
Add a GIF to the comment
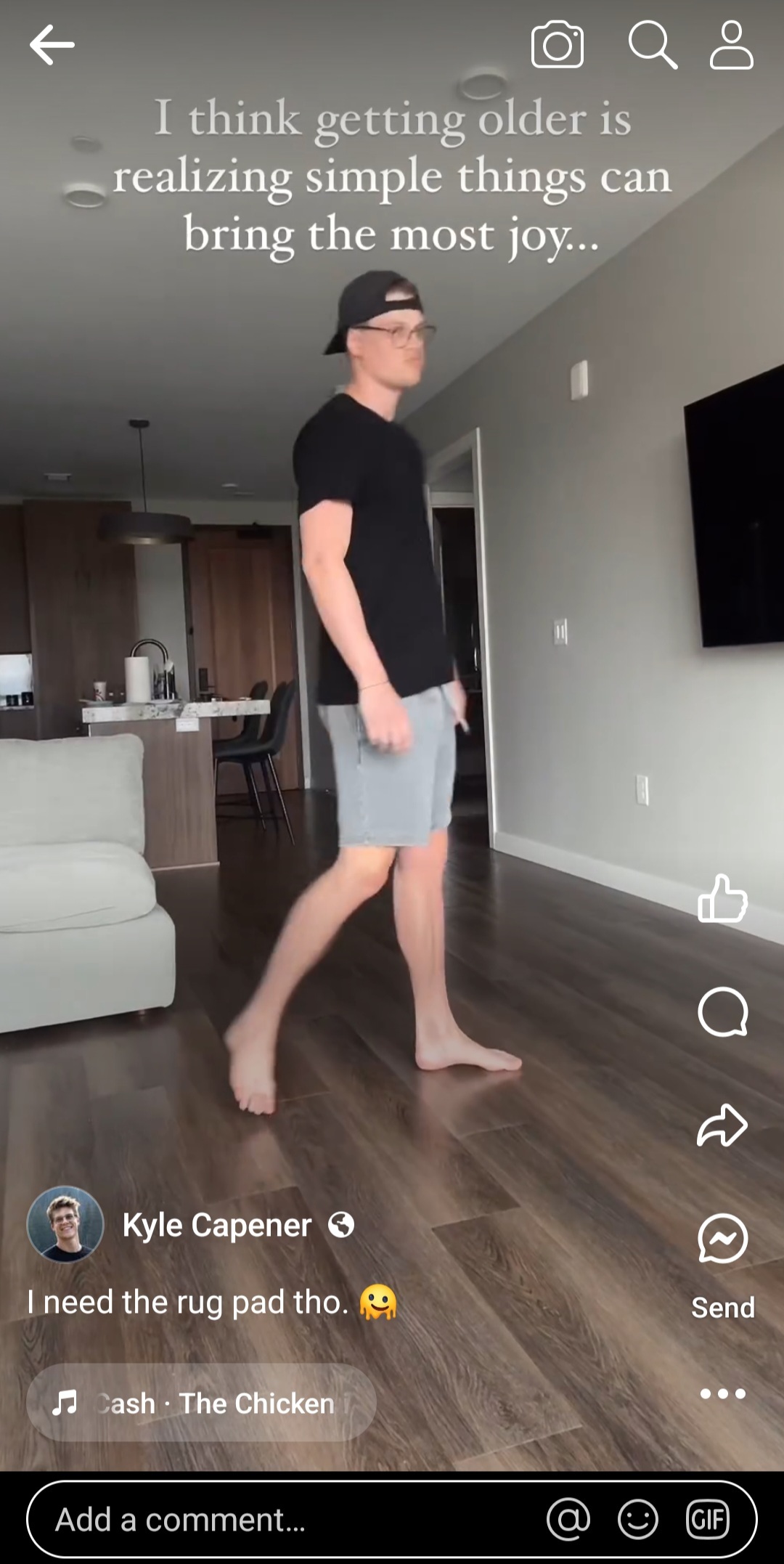tap(707, 1519)
